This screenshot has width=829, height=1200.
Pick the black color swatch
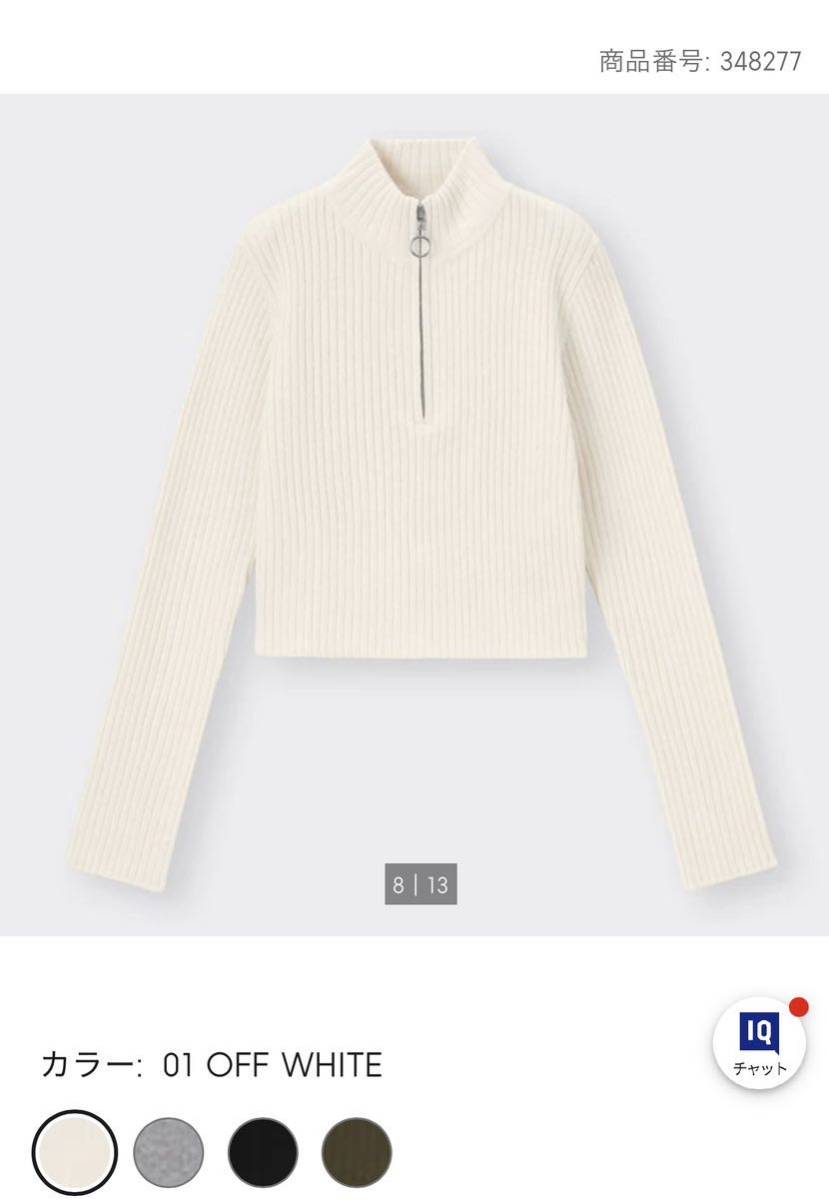[x=263, y=1152]
